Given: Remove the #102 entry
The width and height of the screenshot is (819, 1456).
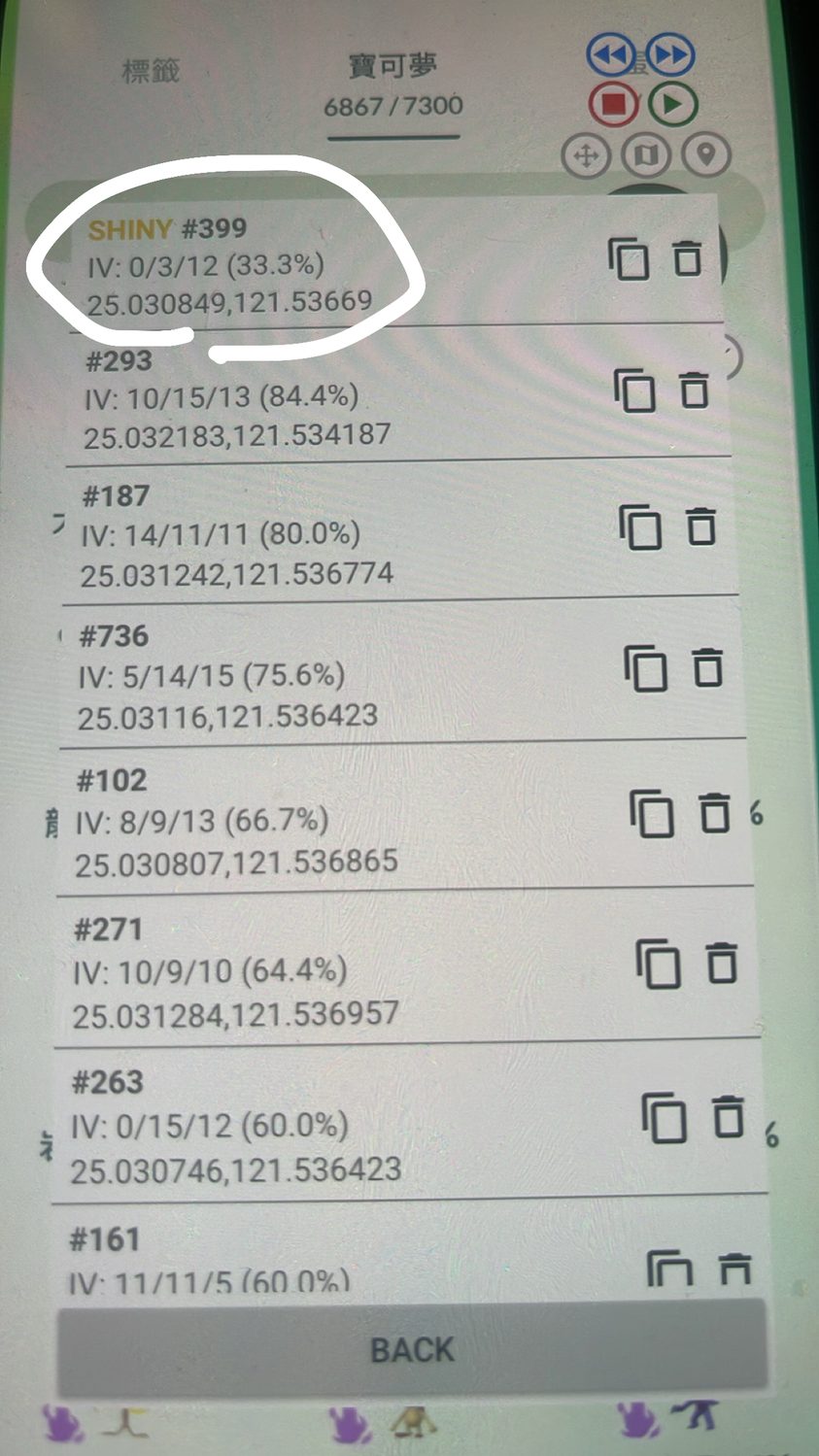Looking at the screenshot, I should click(715, 813).
